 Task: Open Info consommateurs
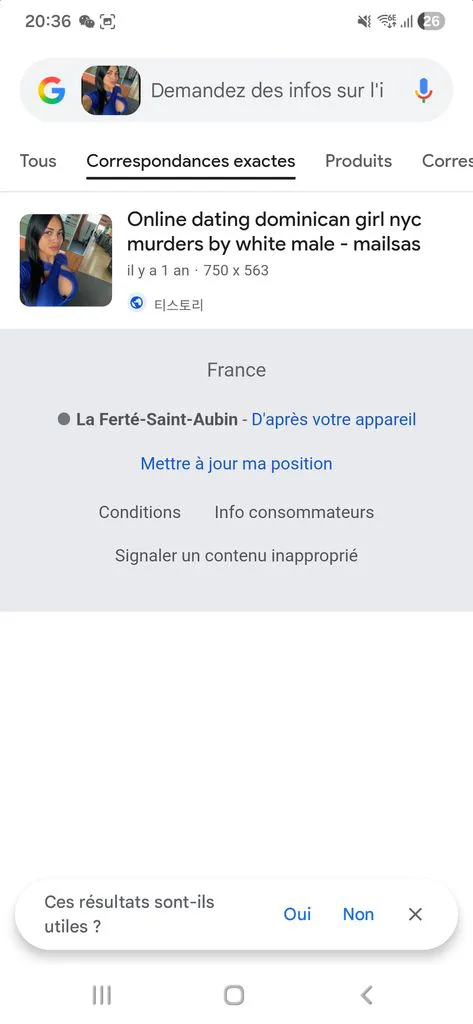click(x=294, y=512)
